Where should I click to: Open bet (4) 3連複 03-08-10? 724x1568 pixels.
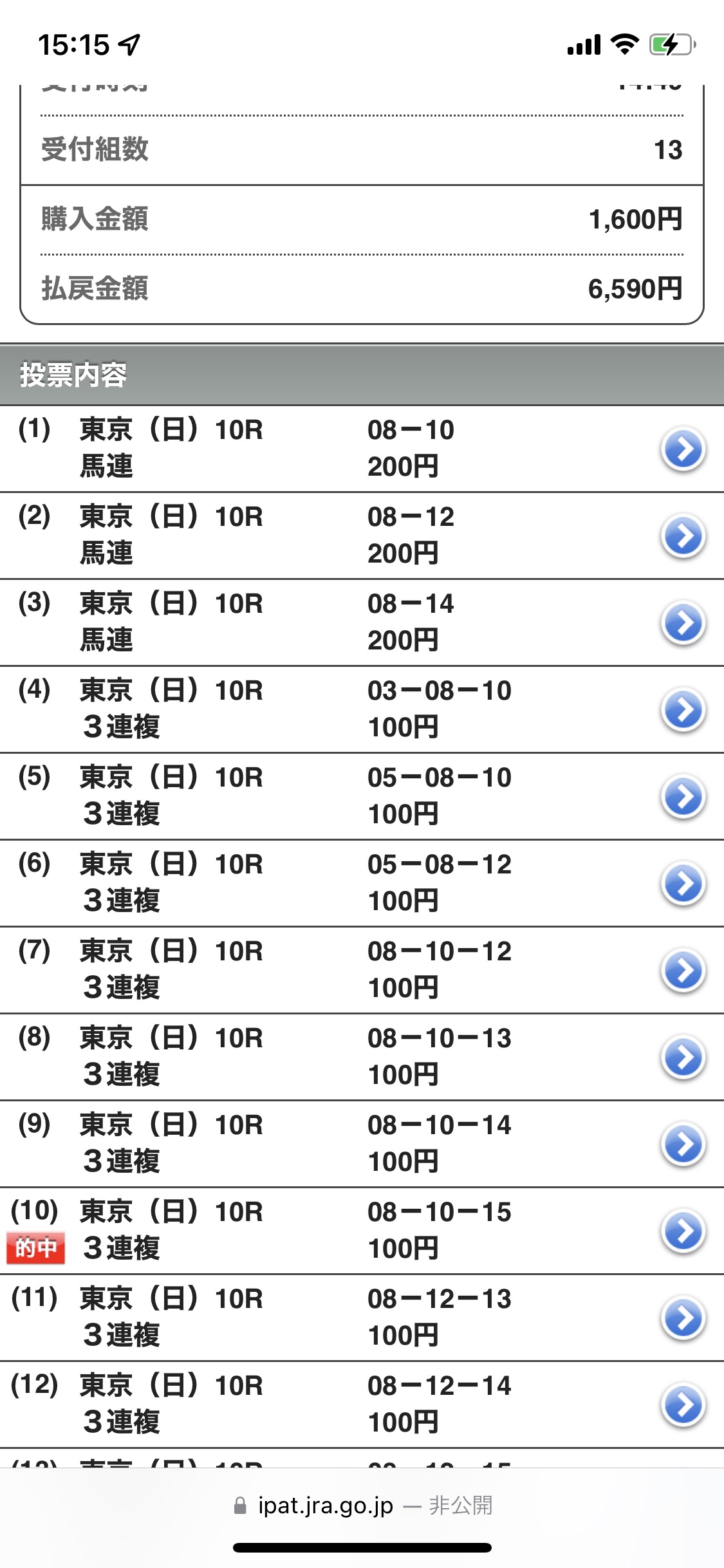(683, 709)
